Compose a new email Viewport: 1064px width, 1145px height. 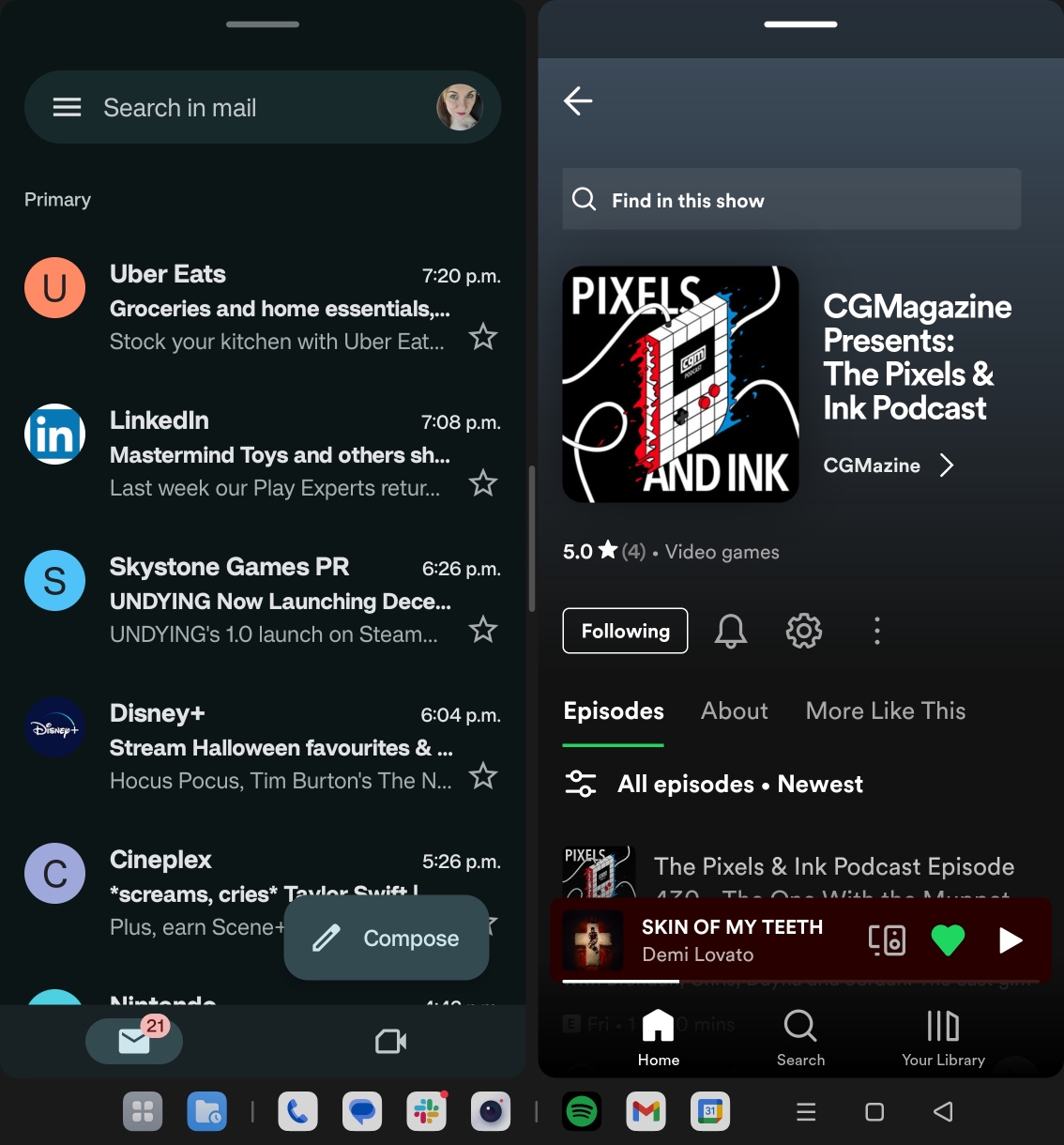(x=387, y=938)
